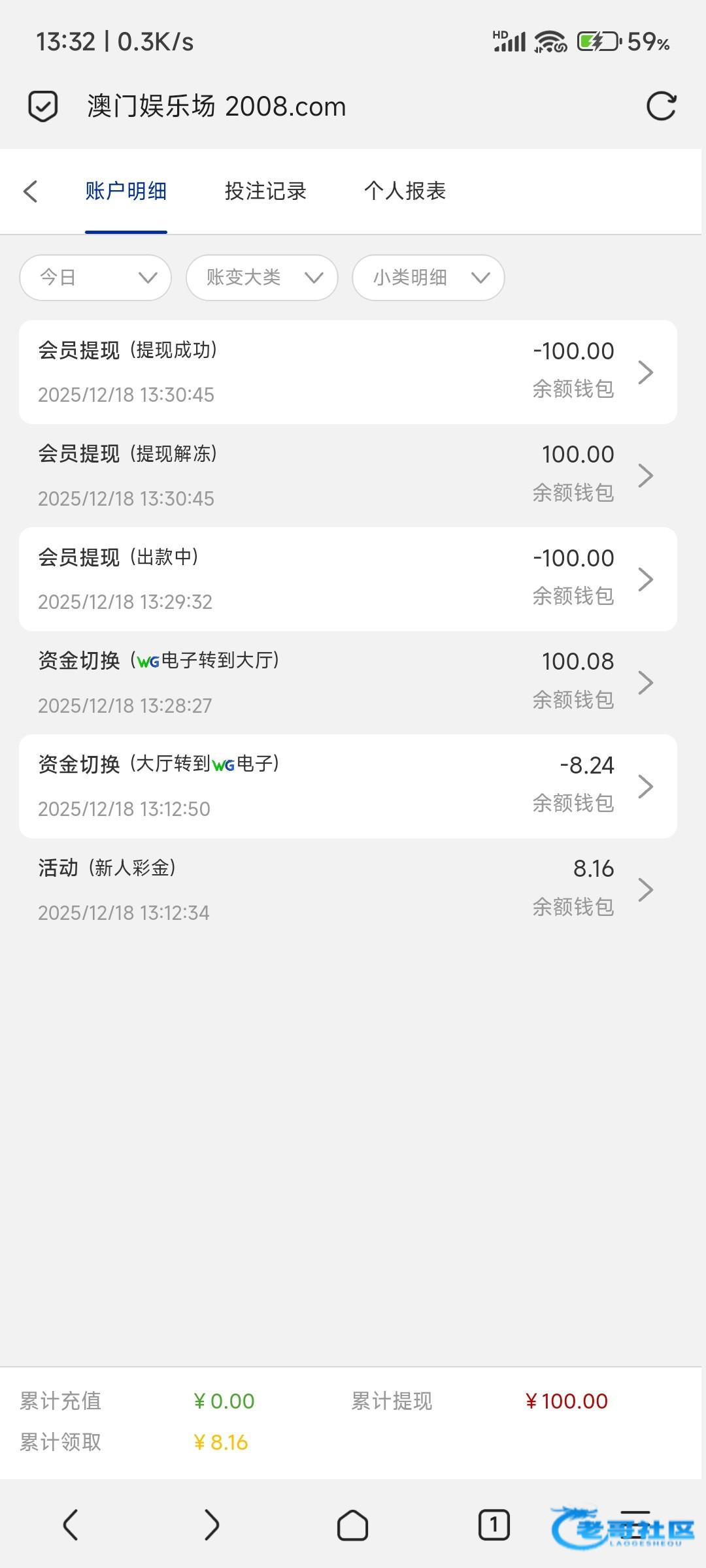Open the 小类明细 filter dropdown
Screen dimensions: 706x1568
coord(428,278)
